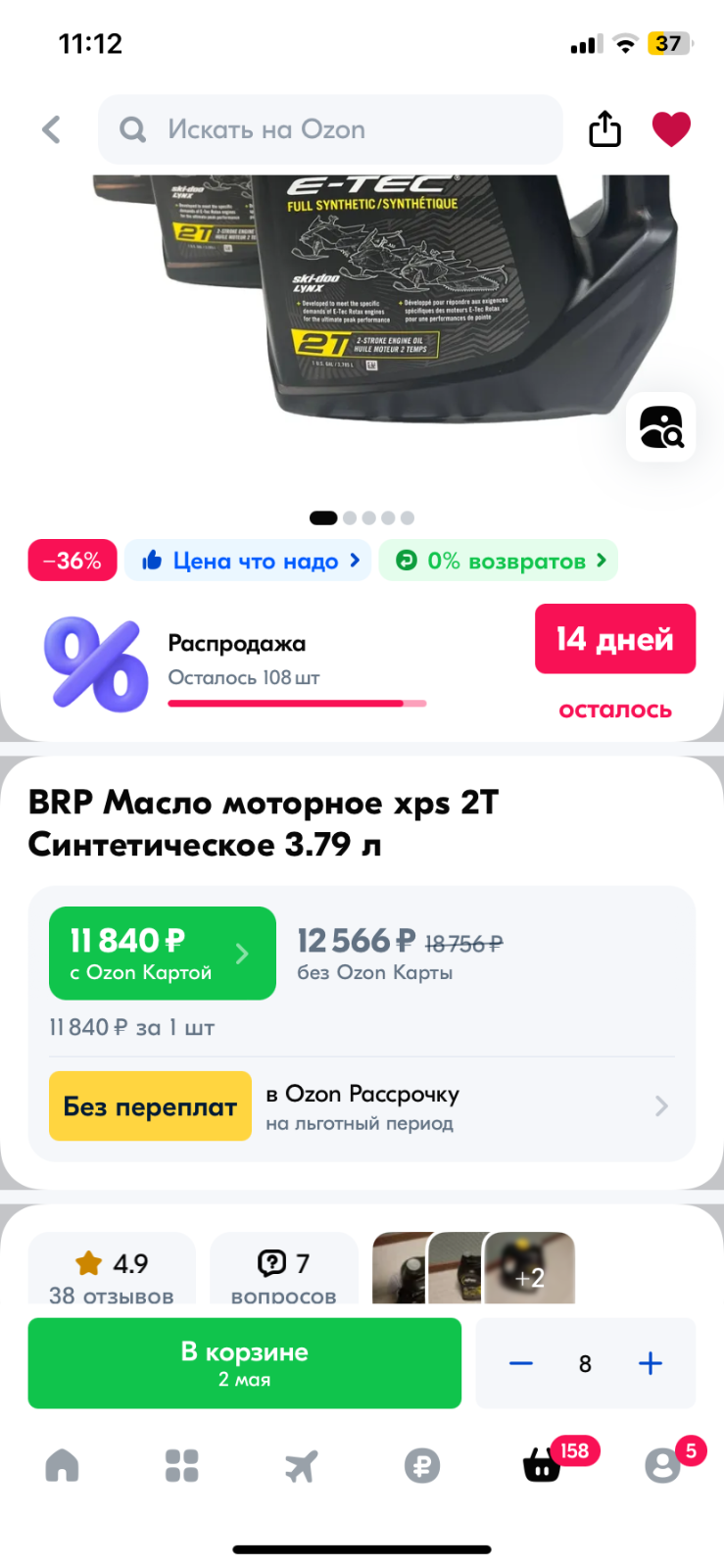Open the «Цена что надо» chip
Image resolution: width=724 pixels, height=1568 pixels.
point(248,561)
